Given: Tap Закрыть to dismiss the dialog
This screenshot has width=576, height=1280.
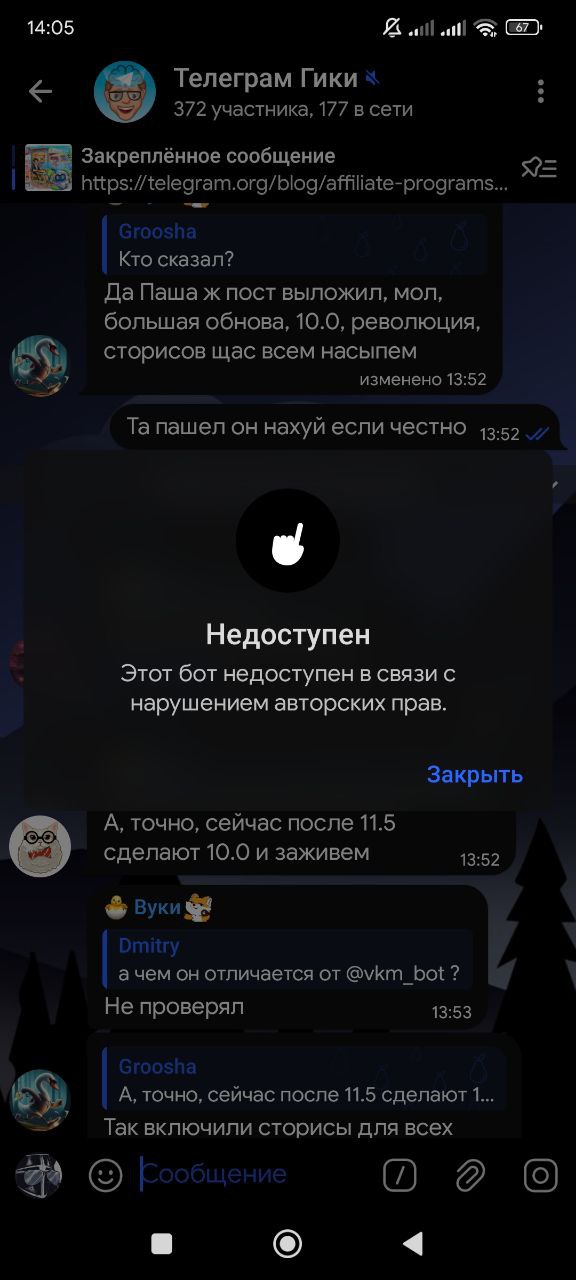Looking at the screenshot, I should pos(475,775).
